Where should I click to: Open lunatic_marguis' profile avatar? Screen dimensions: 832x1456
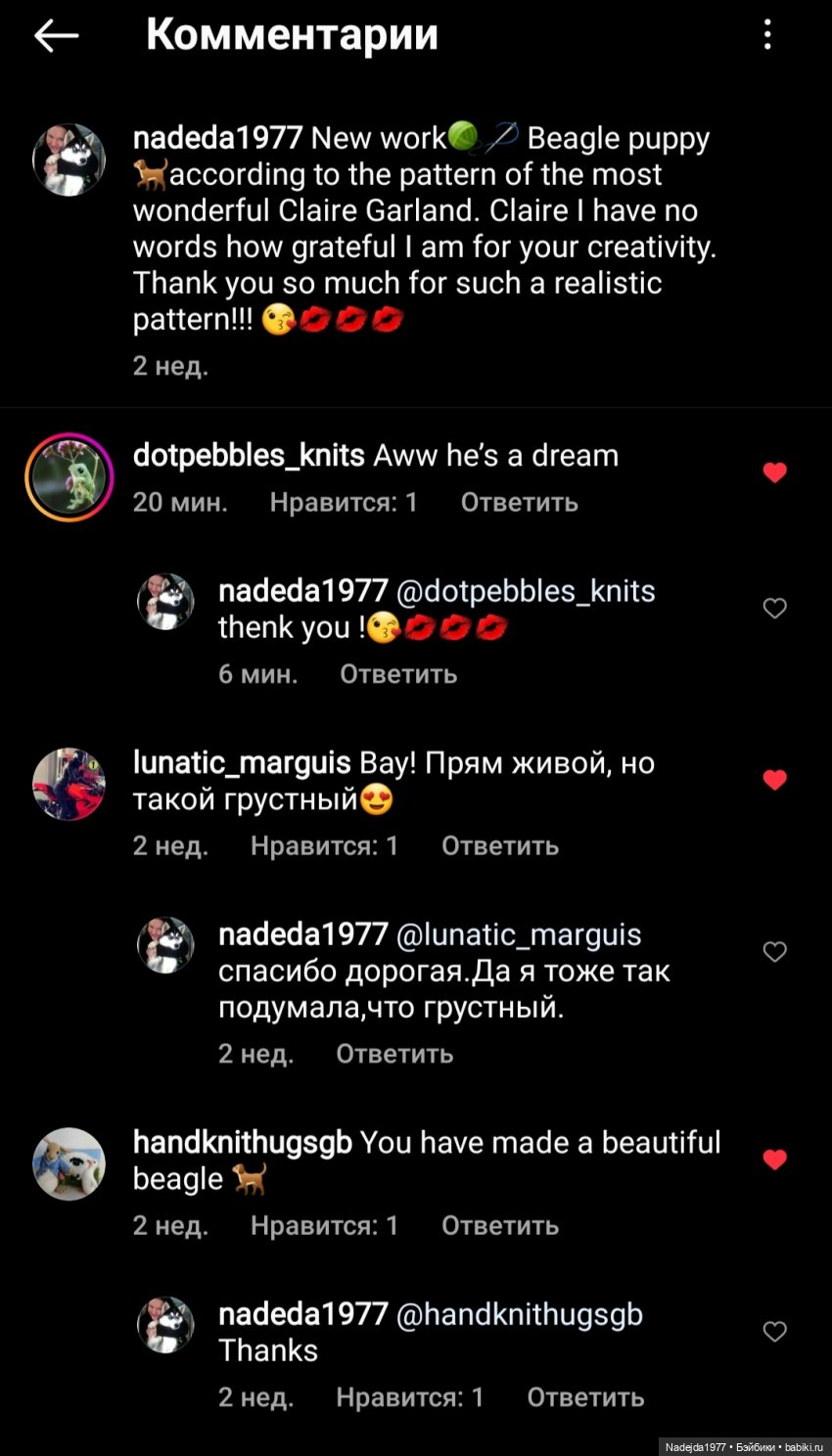tap(69, 784)
